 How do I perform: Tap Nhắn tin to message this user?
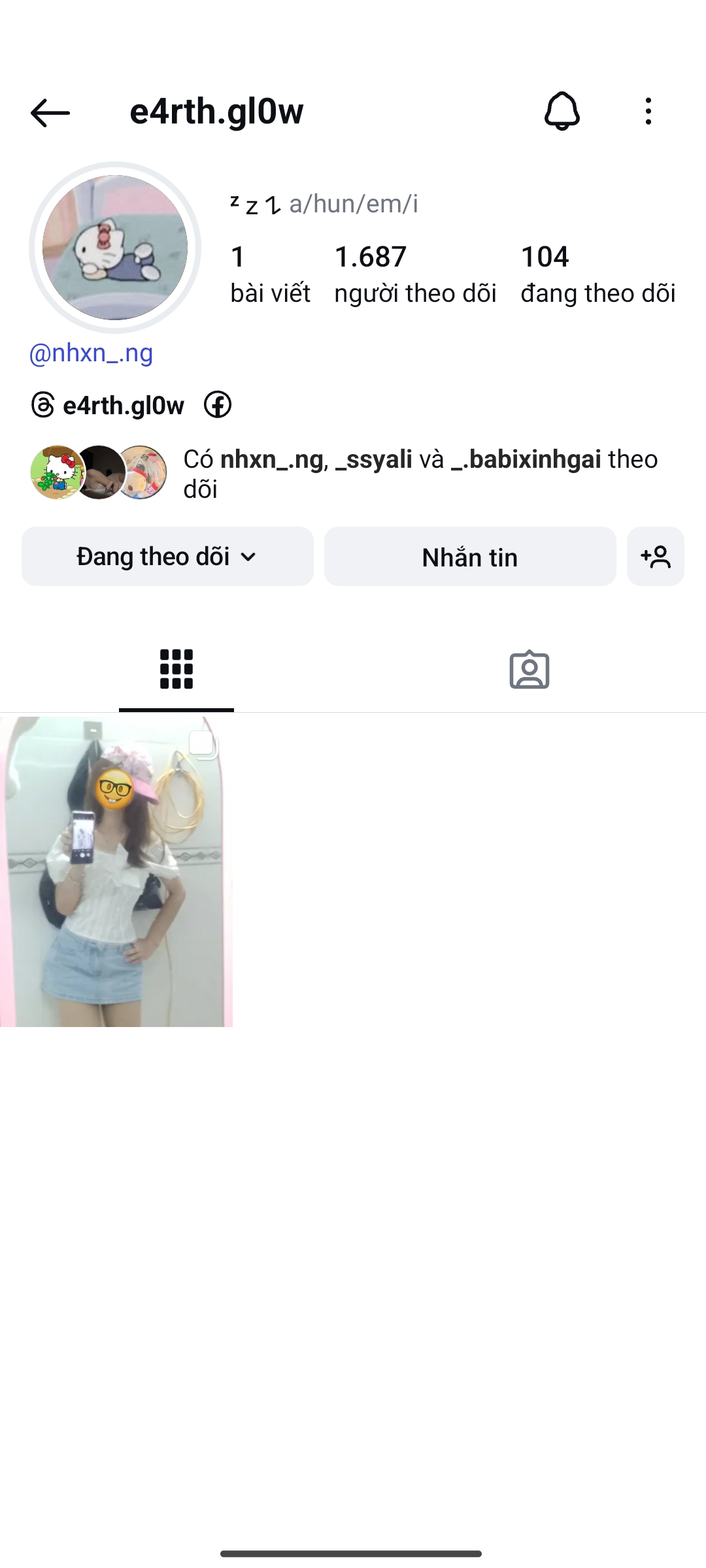click(469, 557)
